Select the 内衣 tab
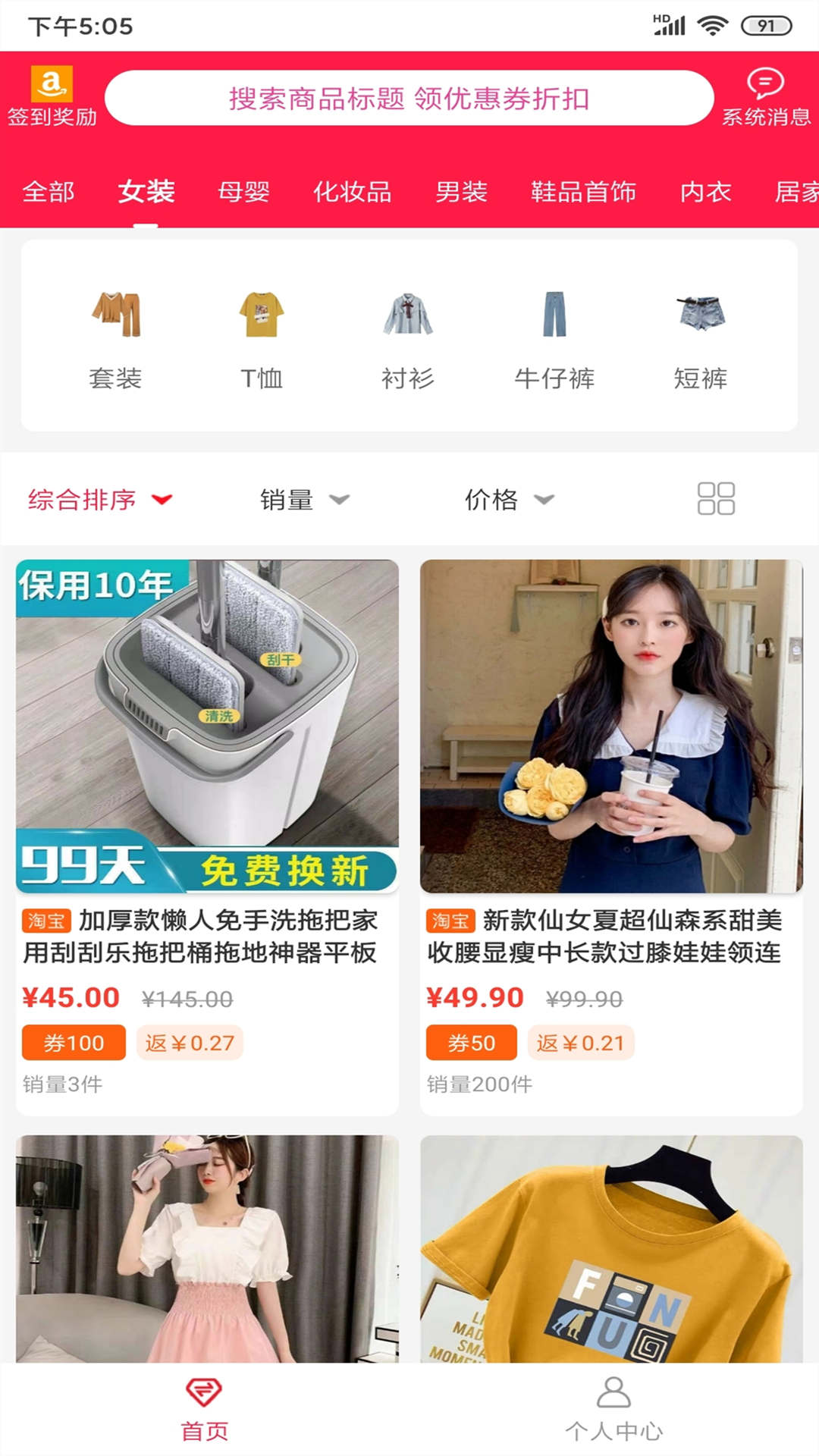Screen dimensions: 819x1456 [705, 192]
